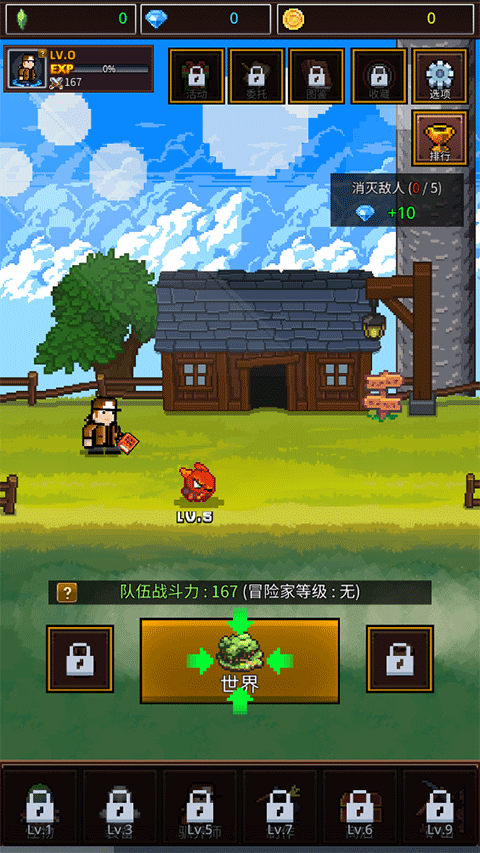Tap the locked Lv.1 bottom slot
Screen dimensions: 480x853
(x=40, y=807)
